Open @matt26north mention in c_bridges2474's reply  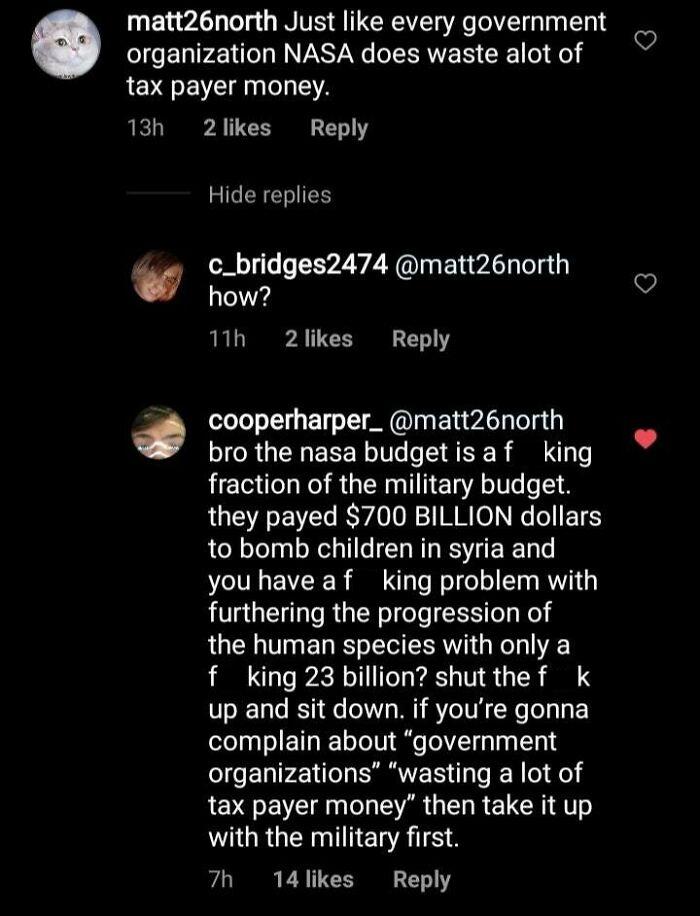pos(482,265)
